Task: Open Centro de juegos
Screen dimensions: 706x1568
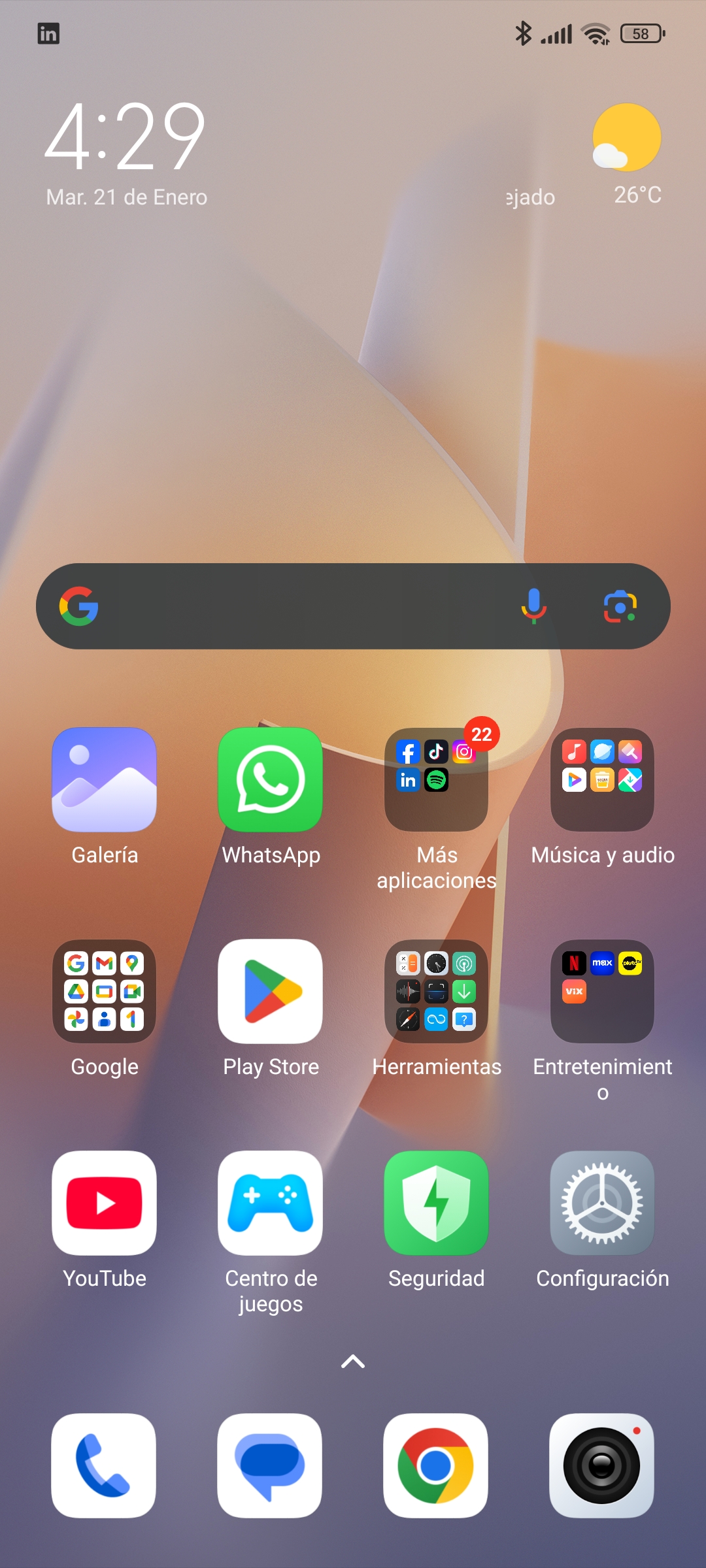Action: point(270,1203)
